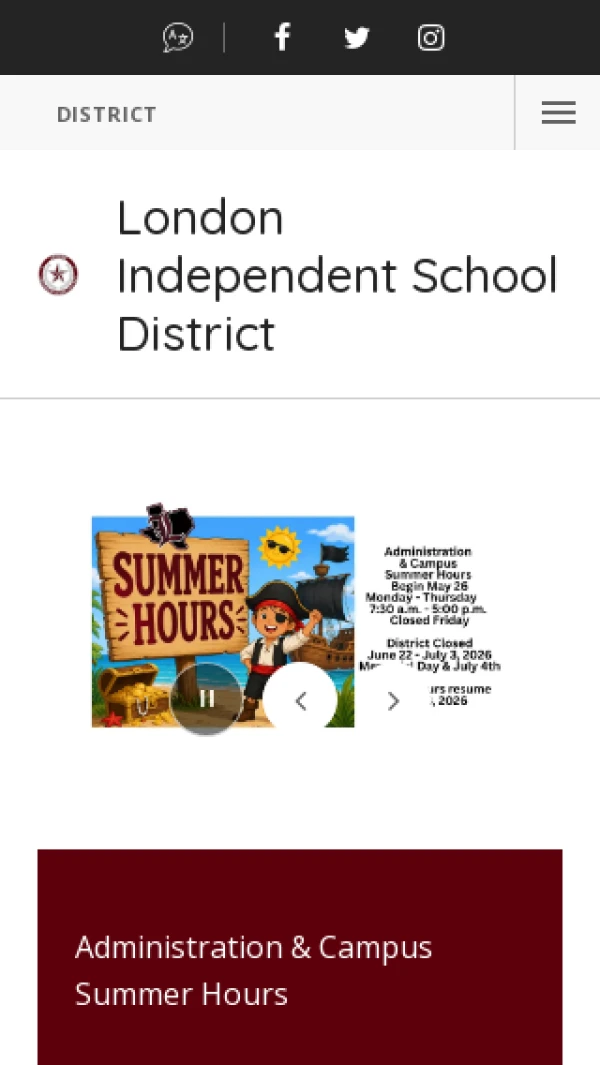
Task: Open the language translate icon
Action: tap(178, 37)
